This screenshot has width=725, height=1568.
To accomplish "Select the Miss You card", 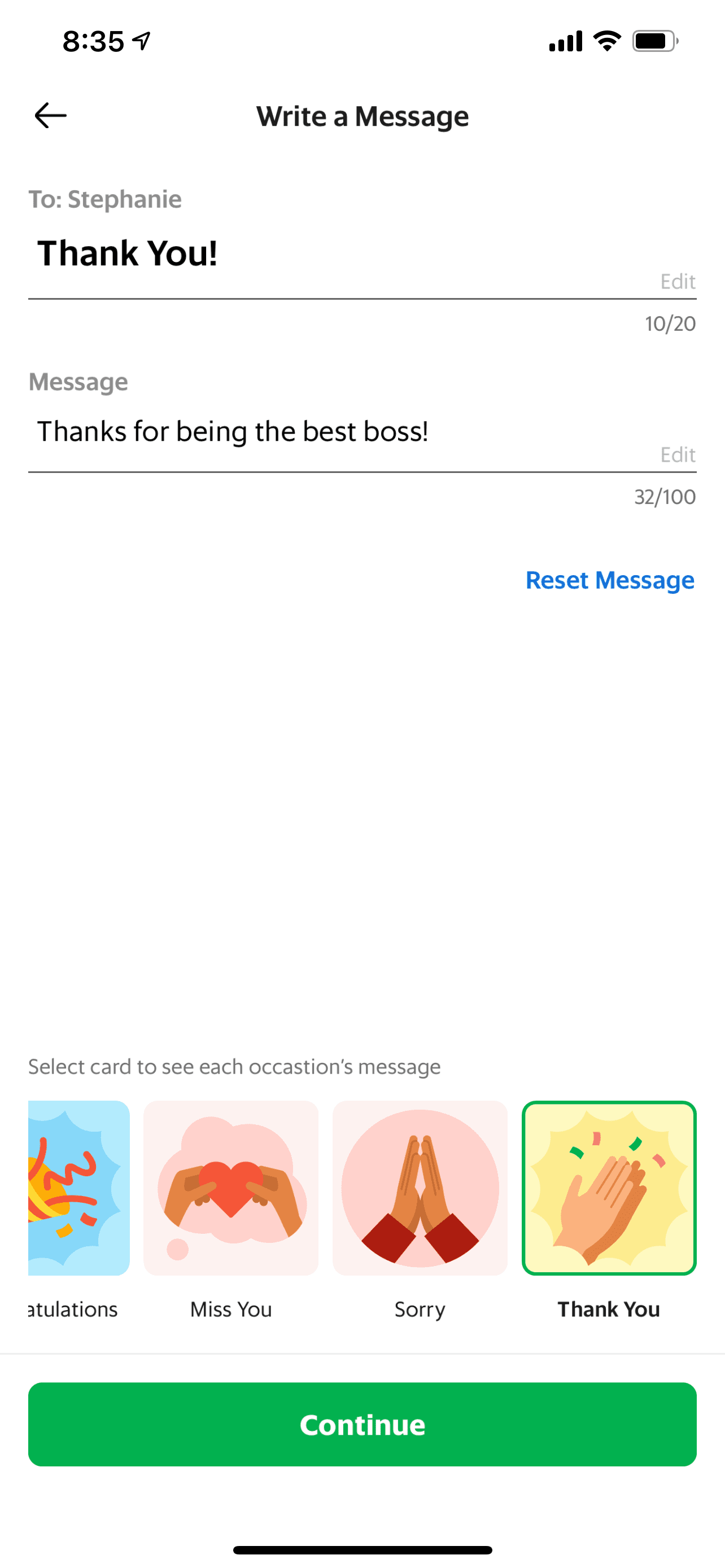I will coord(231,1188).
